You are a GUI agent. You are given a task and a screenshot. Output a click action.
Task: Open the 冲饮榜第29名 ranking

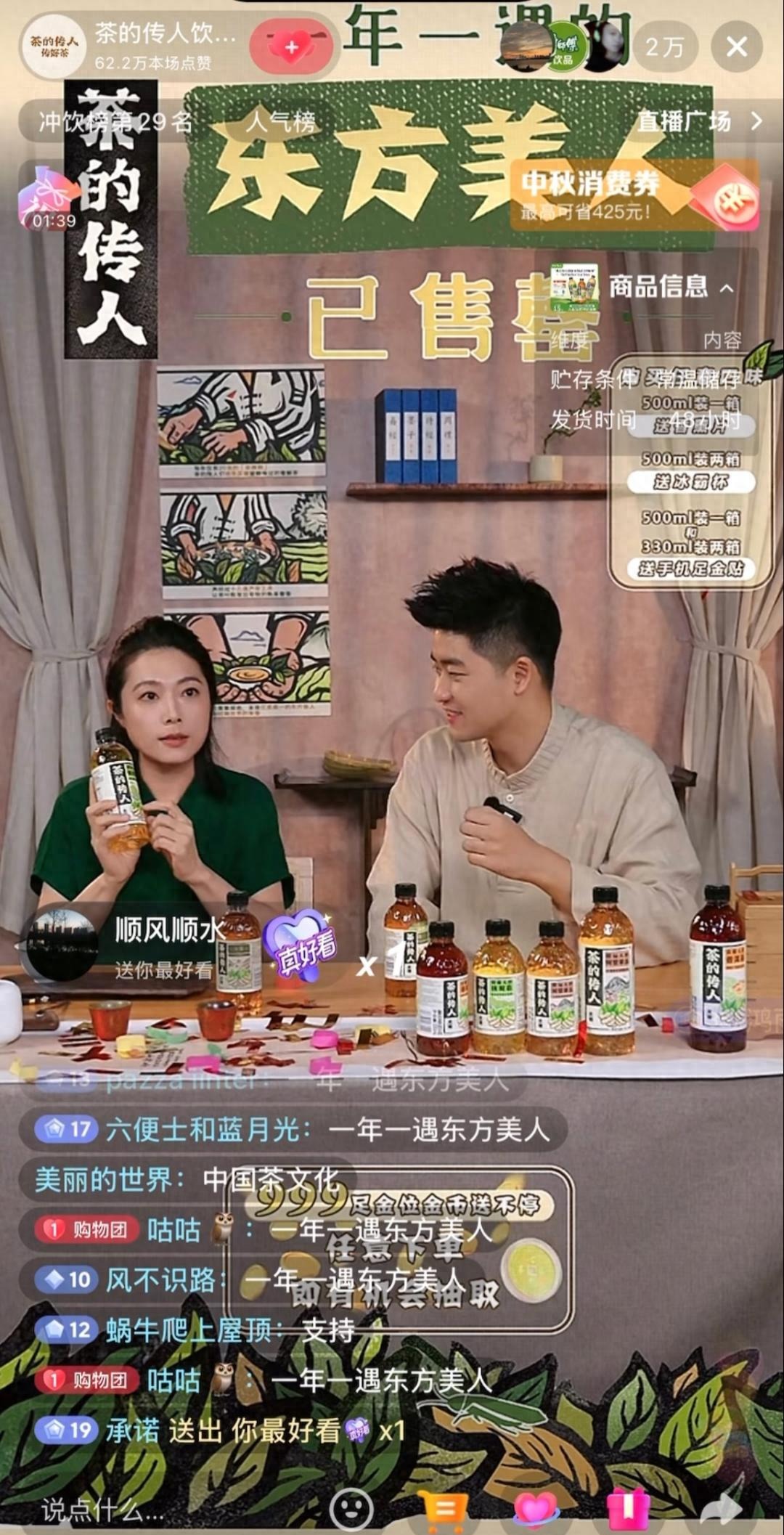[x=116, y=121]
